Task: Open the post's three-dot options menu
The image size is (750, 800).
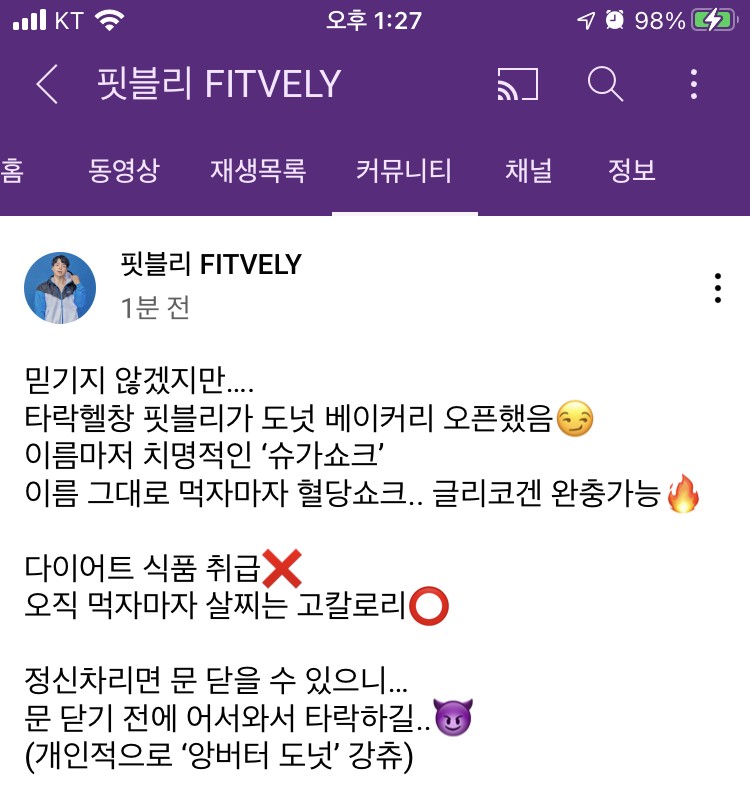Action: click(717, 288)
